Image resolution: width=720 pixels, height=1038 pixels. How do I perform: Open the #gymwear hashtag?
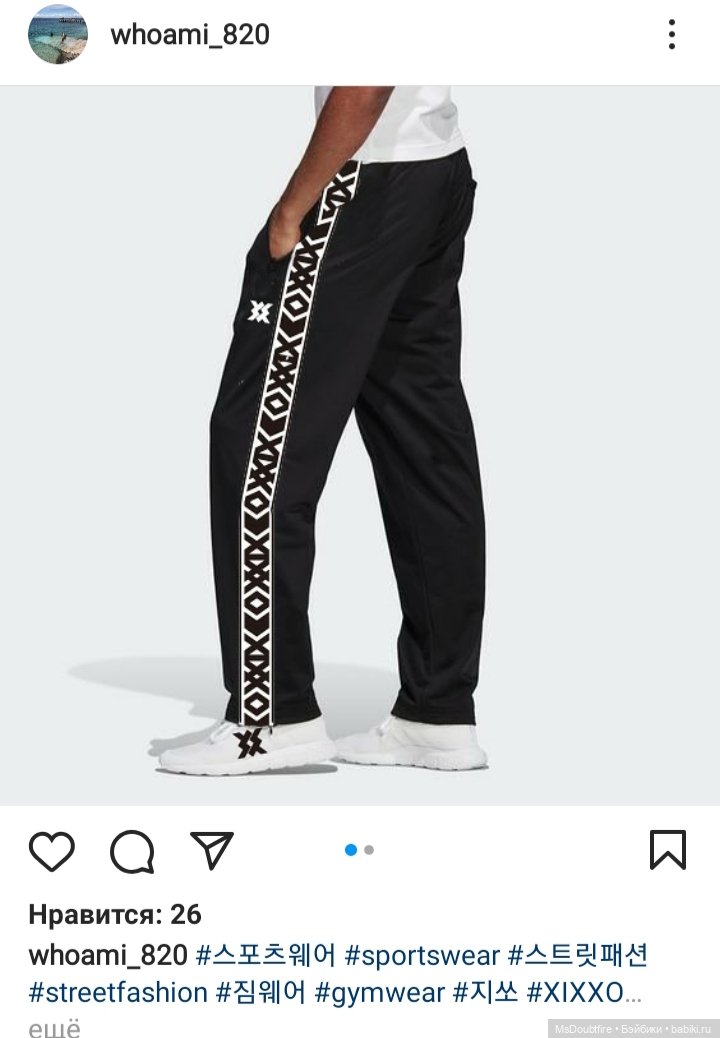click(x=380, y=993)
